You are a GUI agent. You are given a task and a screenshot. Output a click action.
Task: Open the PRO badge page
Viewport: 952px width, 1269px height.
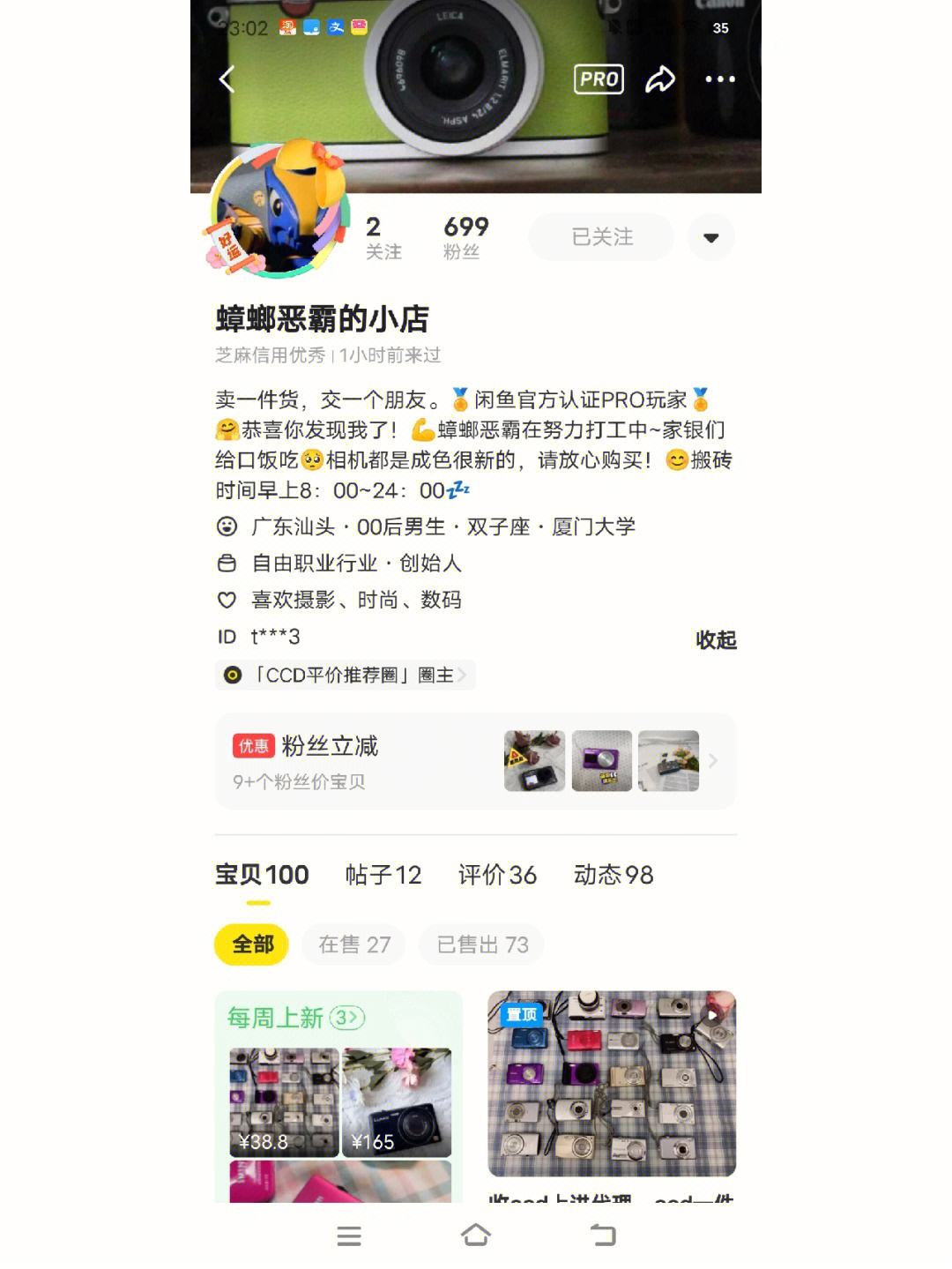(x=599, y=79)
